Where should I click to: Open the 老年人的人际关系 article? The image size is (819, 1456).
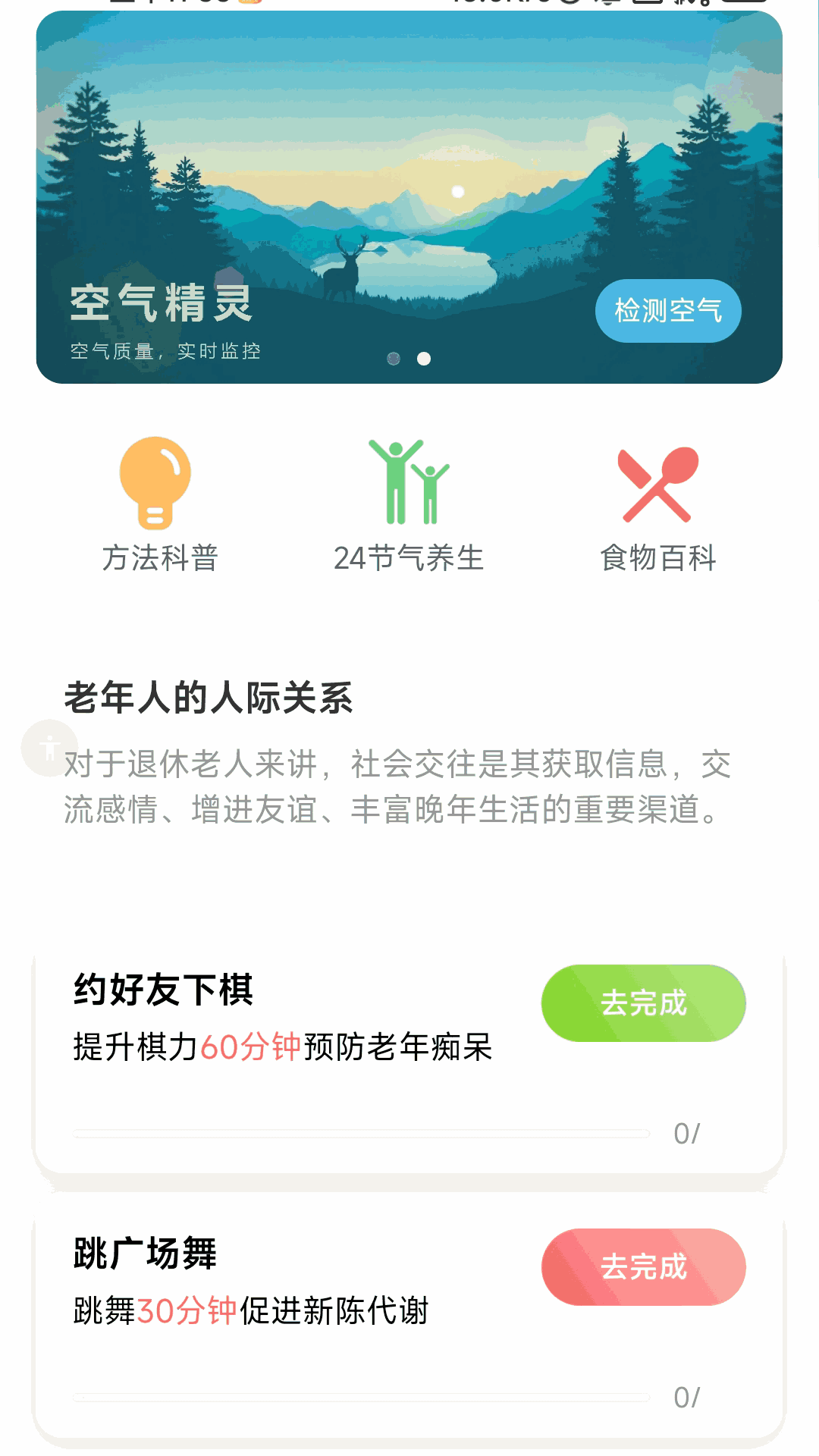tap(209, 698)
